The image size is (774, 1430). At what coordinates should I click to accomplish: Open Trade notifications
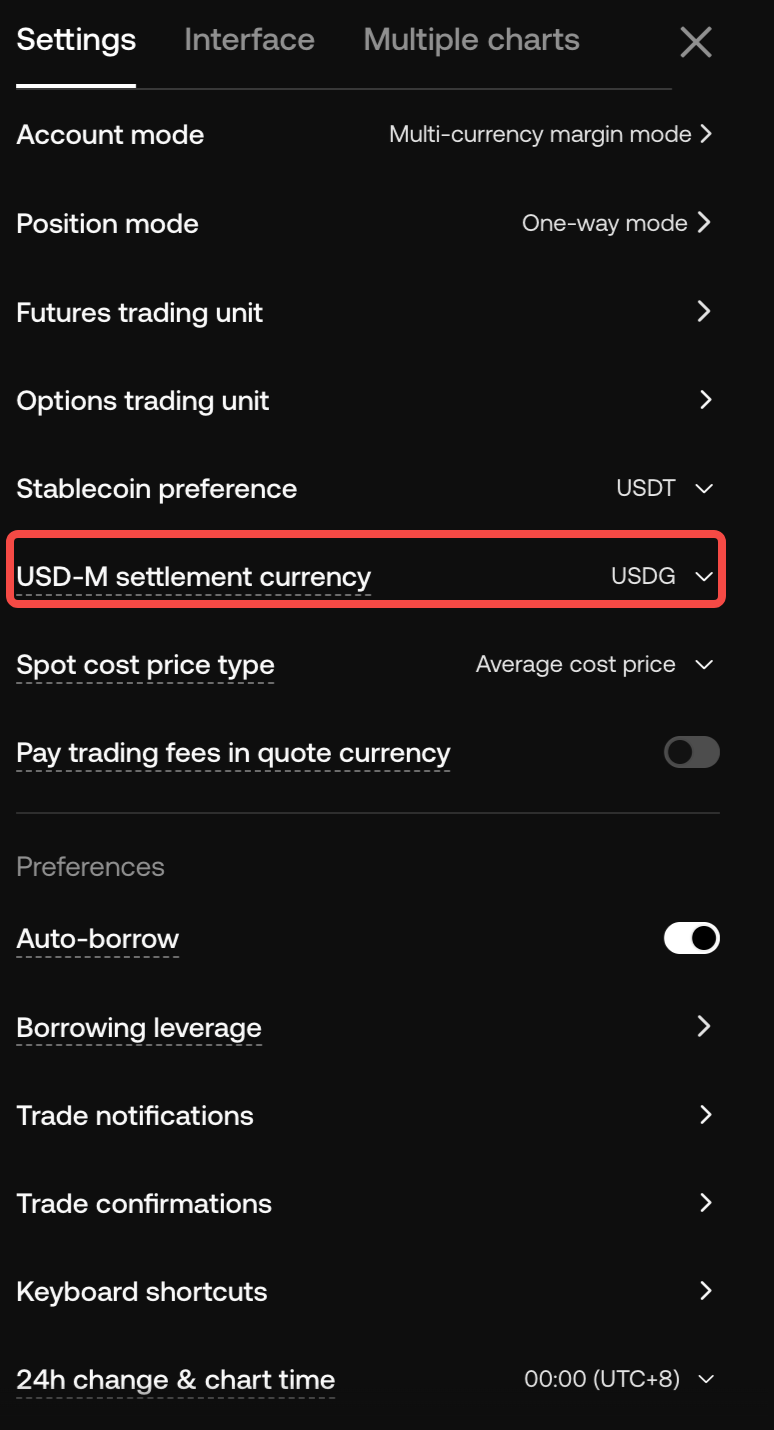point(704,1115)
